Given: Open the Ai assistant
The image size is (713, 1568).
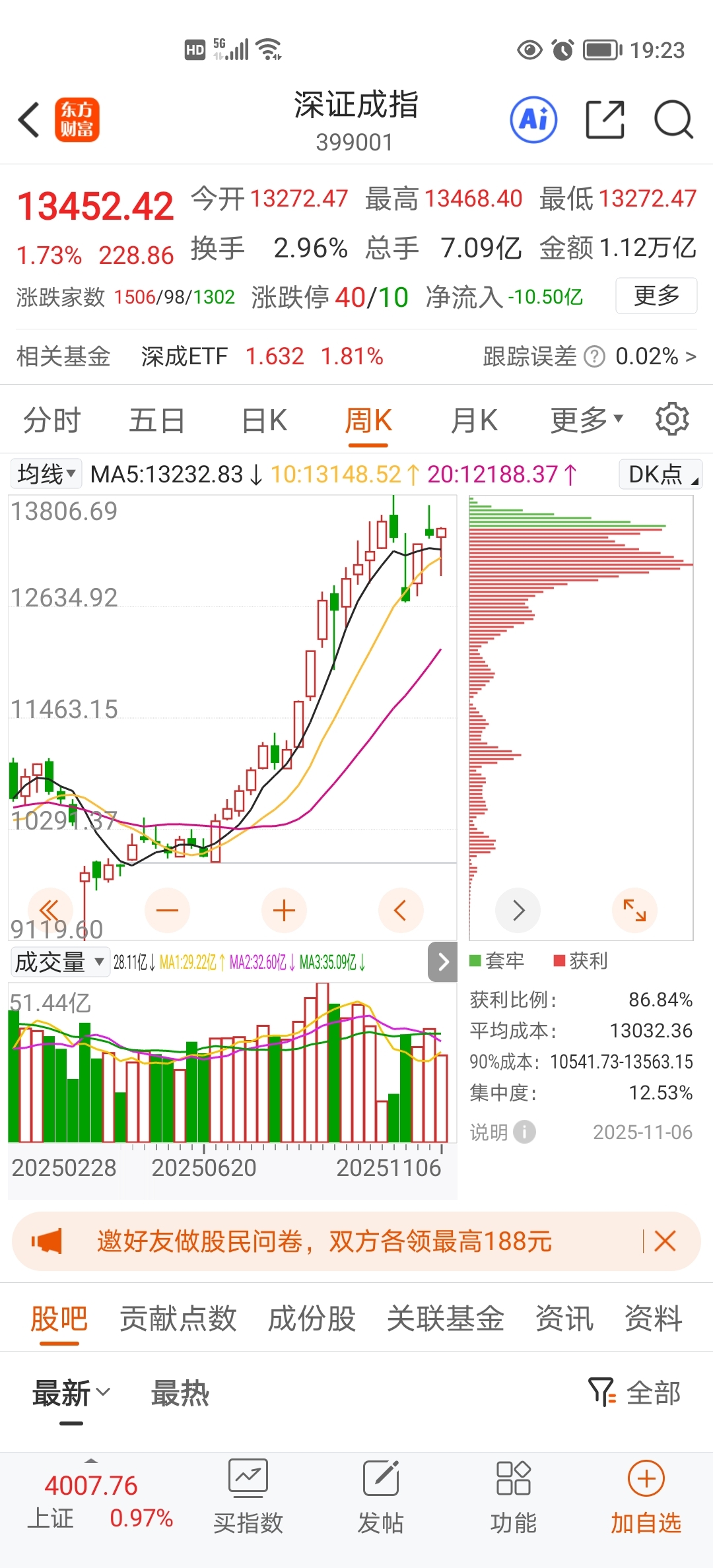Looking at the screenshot, I should [533, 120].
